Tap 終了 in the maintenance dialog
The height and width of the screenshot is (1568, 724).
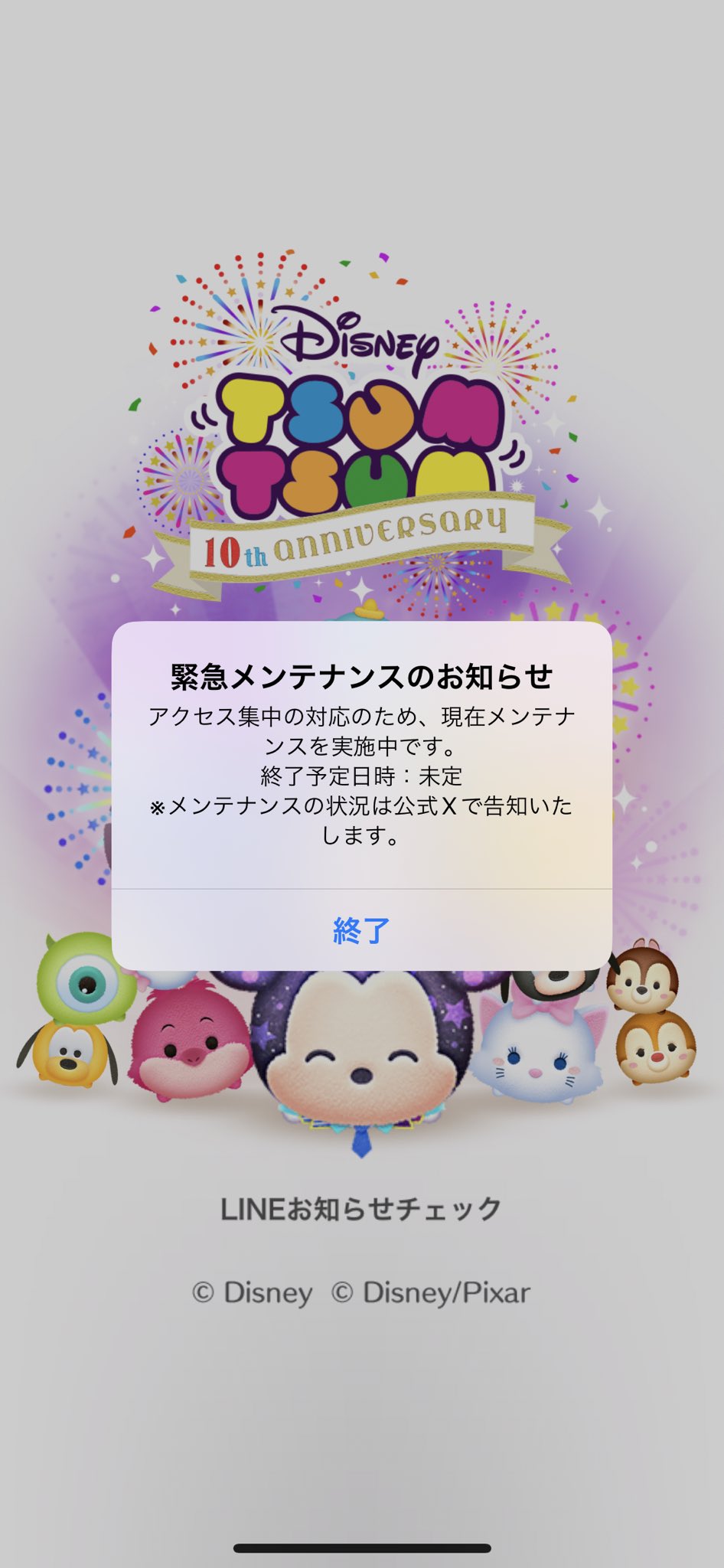(x=361, y=930)
